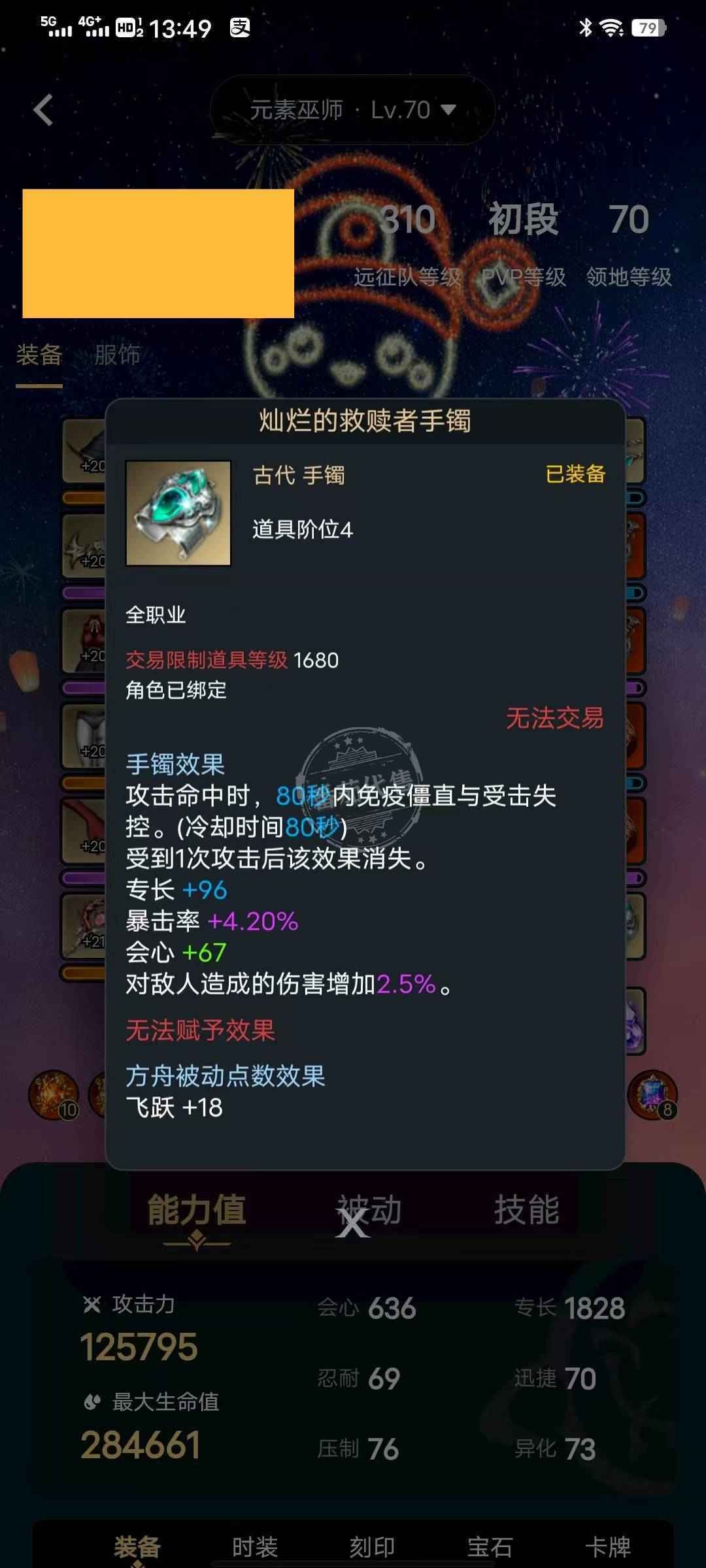
Task: Tap the level 10 gem icon
Action: click(x=54, y=1095)
